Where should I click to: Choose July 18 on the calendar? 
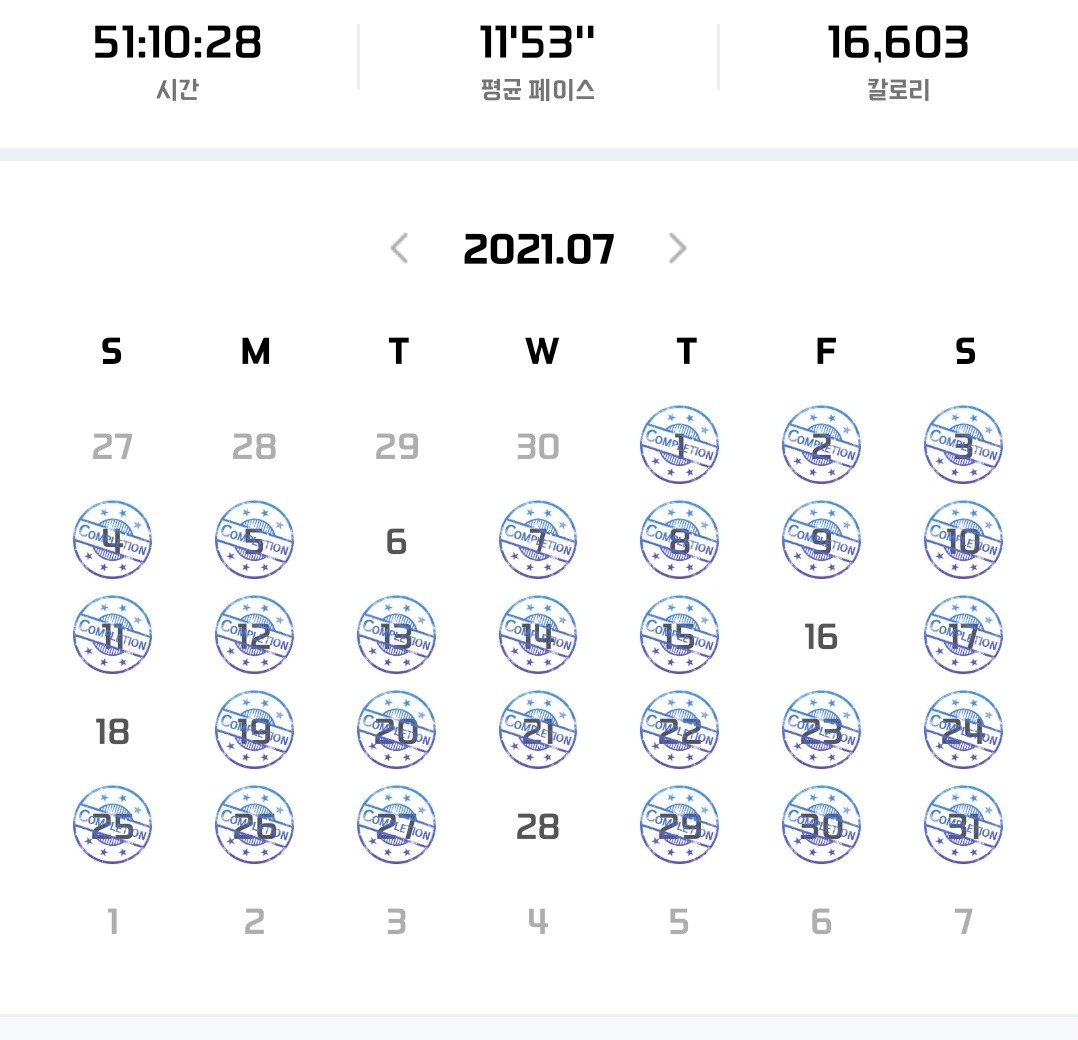[x=112, y=731]
